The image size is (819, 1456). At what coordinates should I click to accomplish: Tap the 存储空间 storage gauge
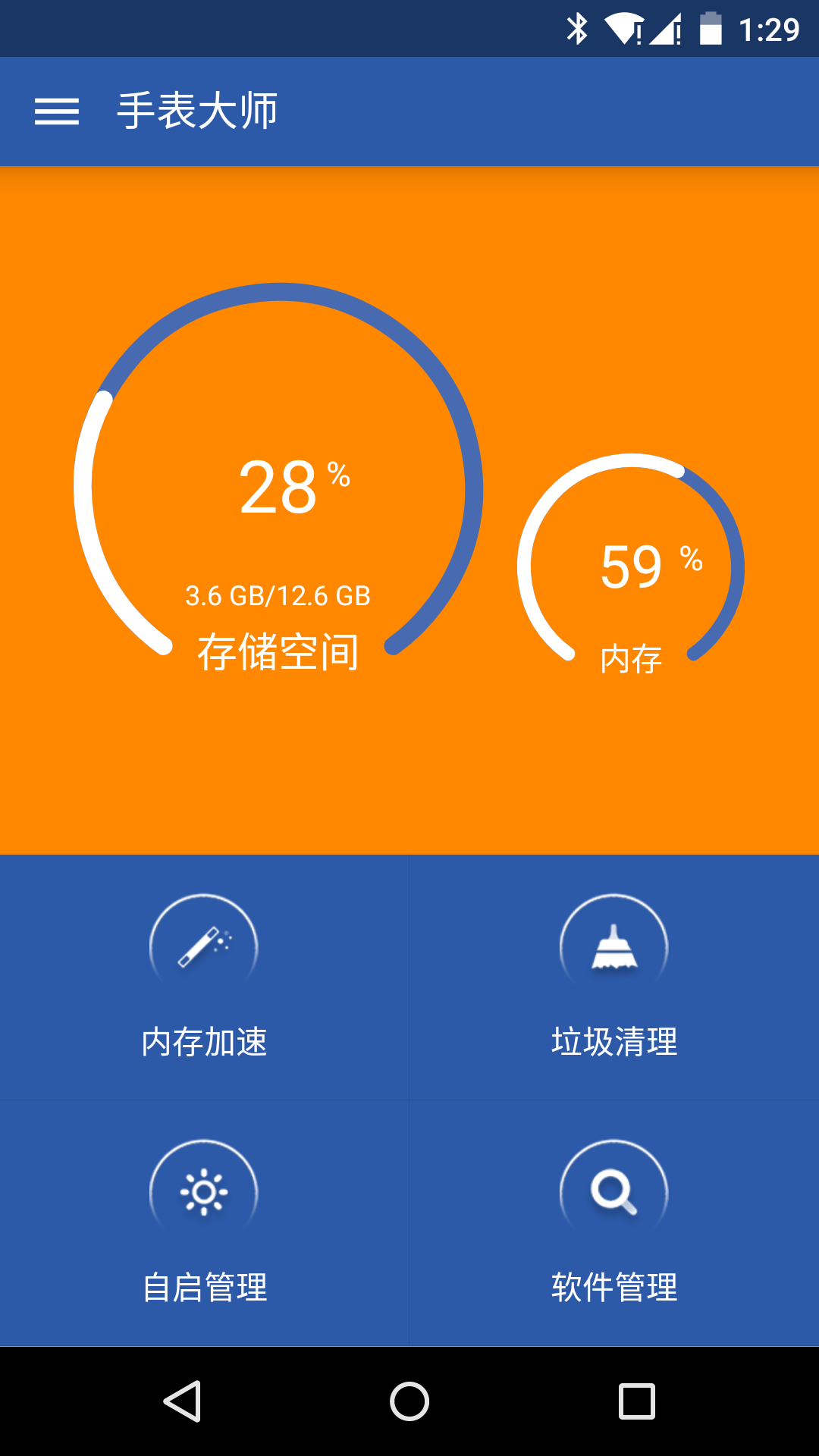pos(278,485)
